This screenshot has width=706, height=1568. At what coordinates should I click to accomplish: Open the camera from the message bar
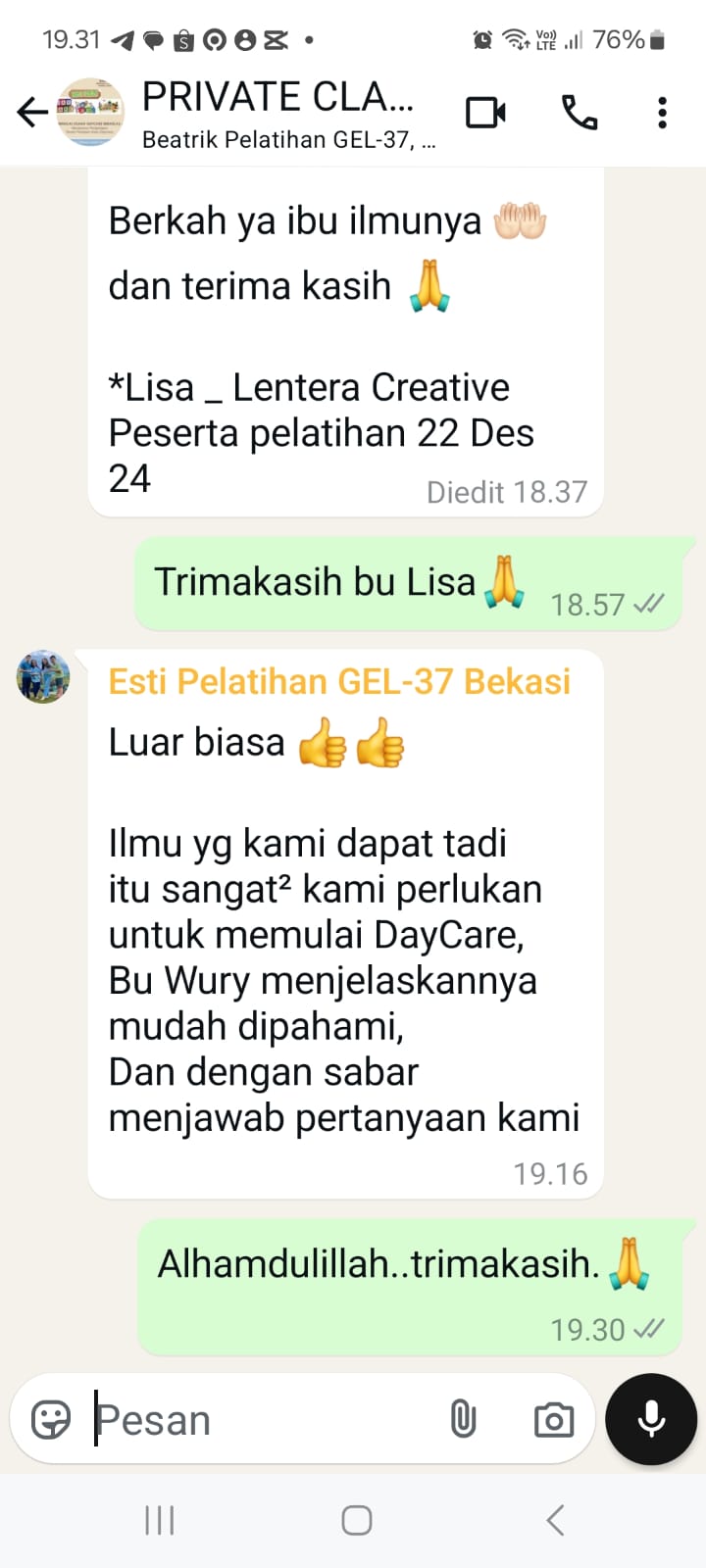coord(553,1419)
